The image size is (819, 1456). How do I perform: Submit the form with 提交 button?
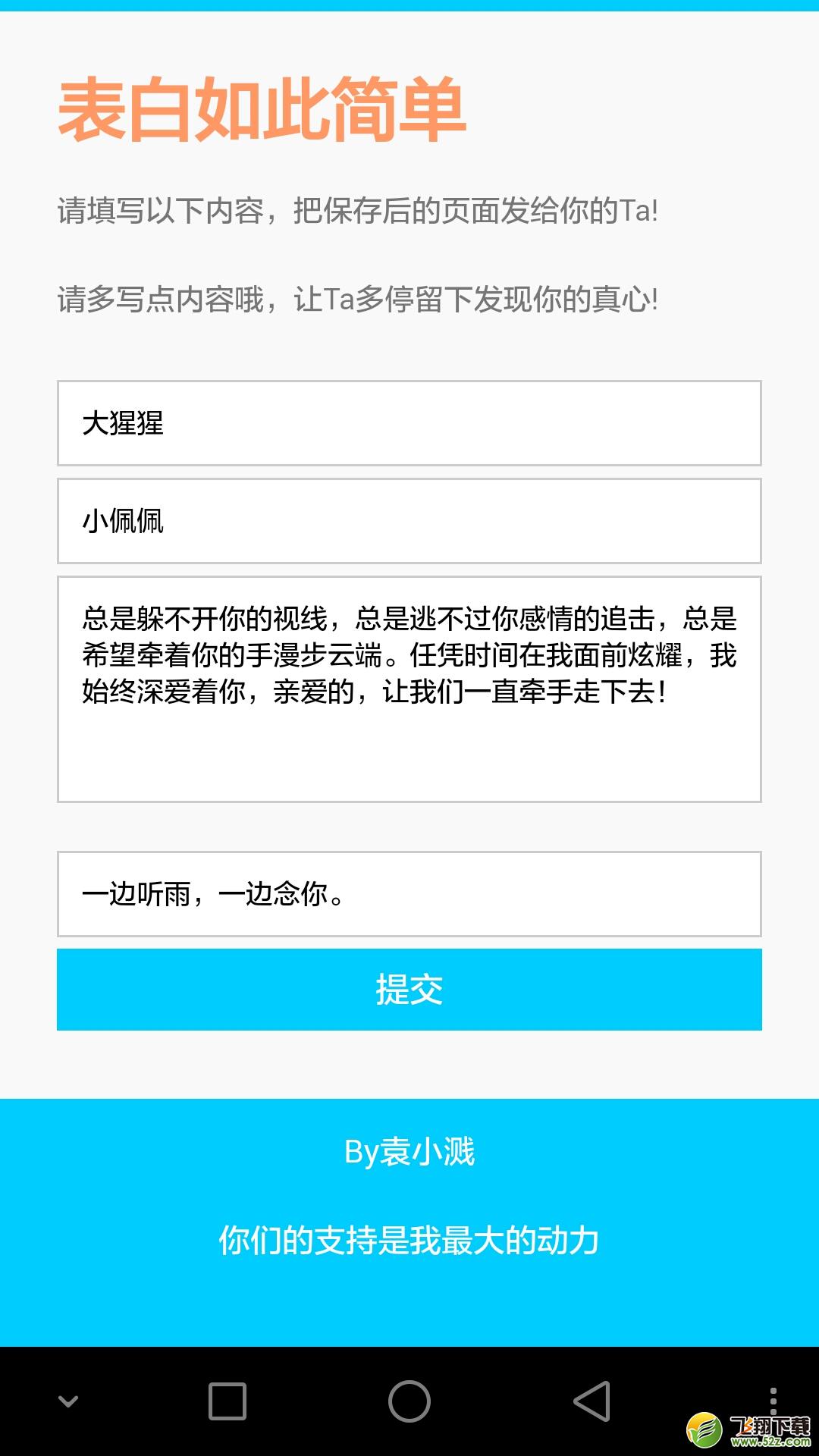409,990
